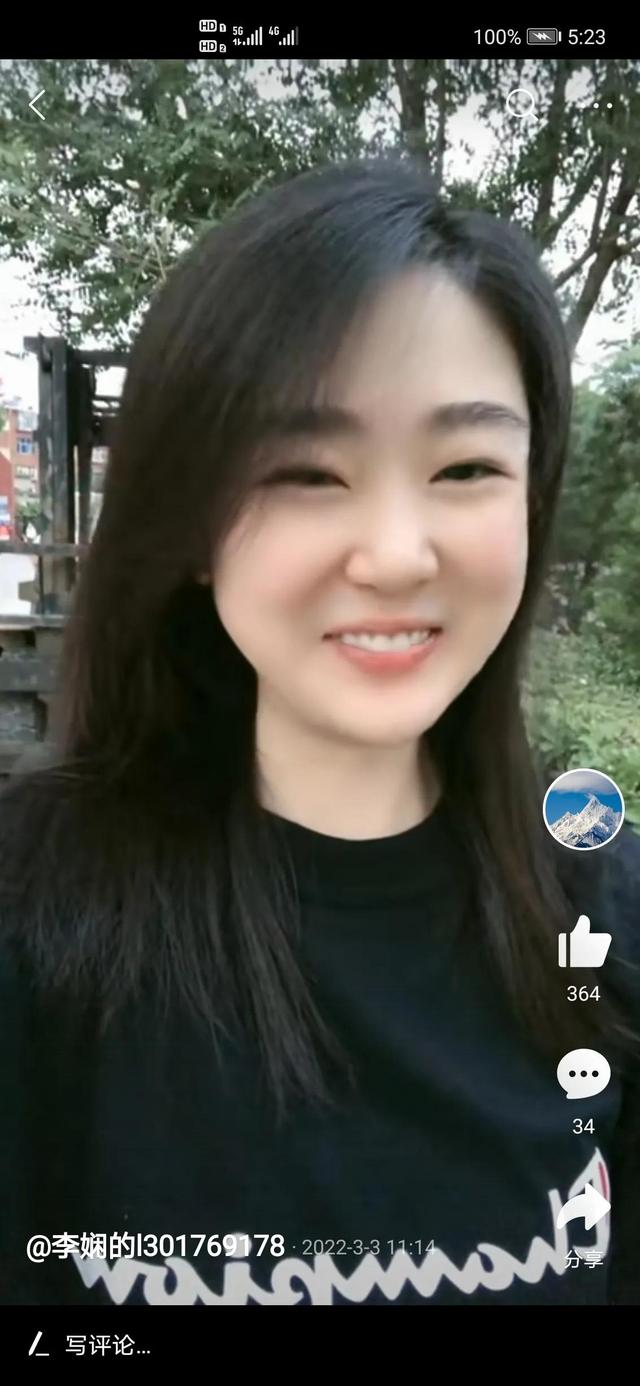Image resolution: width=640 pixels, height=1386 pixels.
Task: Go back using the top-left arrow
Action: point(37,105)
